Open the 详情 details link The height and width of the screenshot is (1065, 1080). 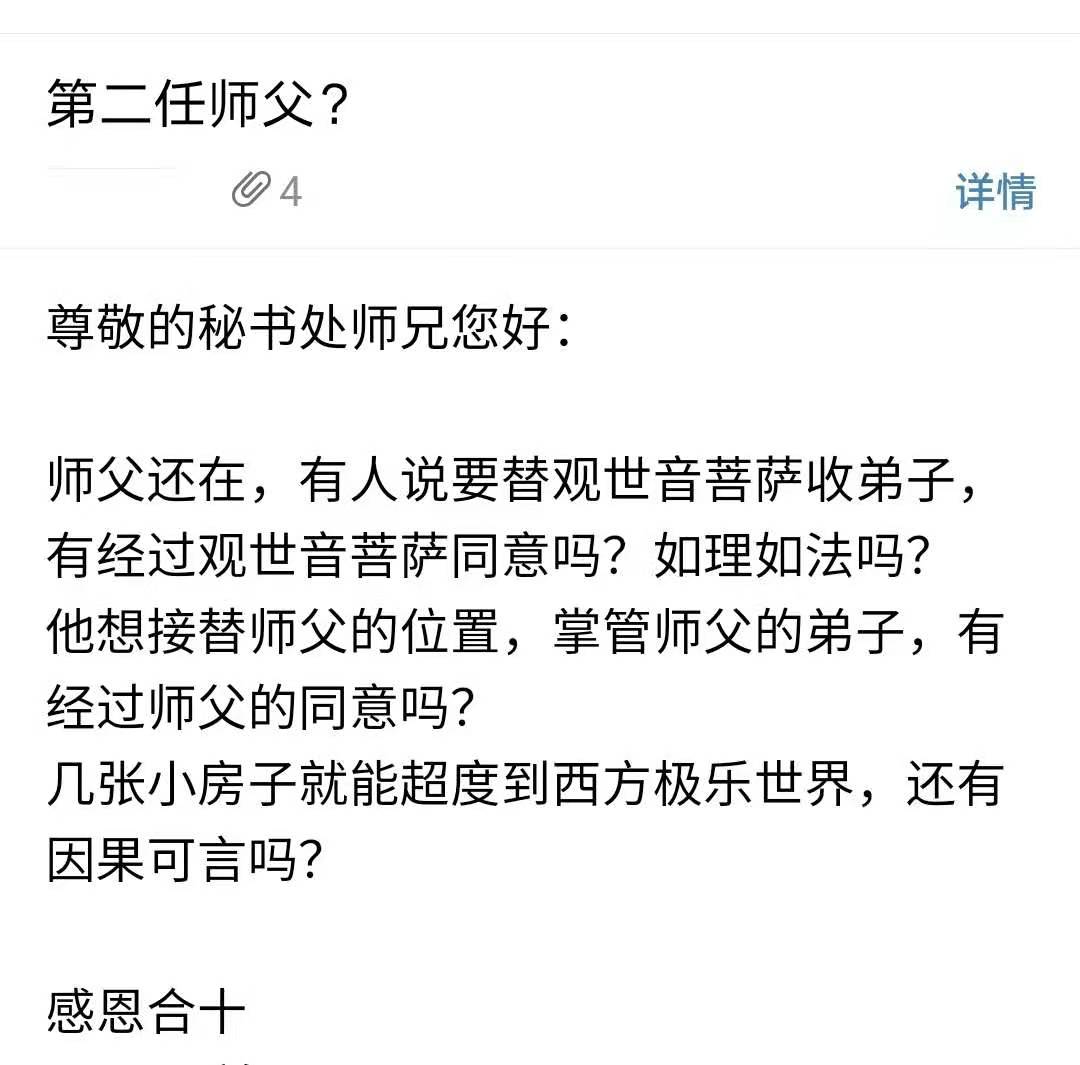click(995, 191)
